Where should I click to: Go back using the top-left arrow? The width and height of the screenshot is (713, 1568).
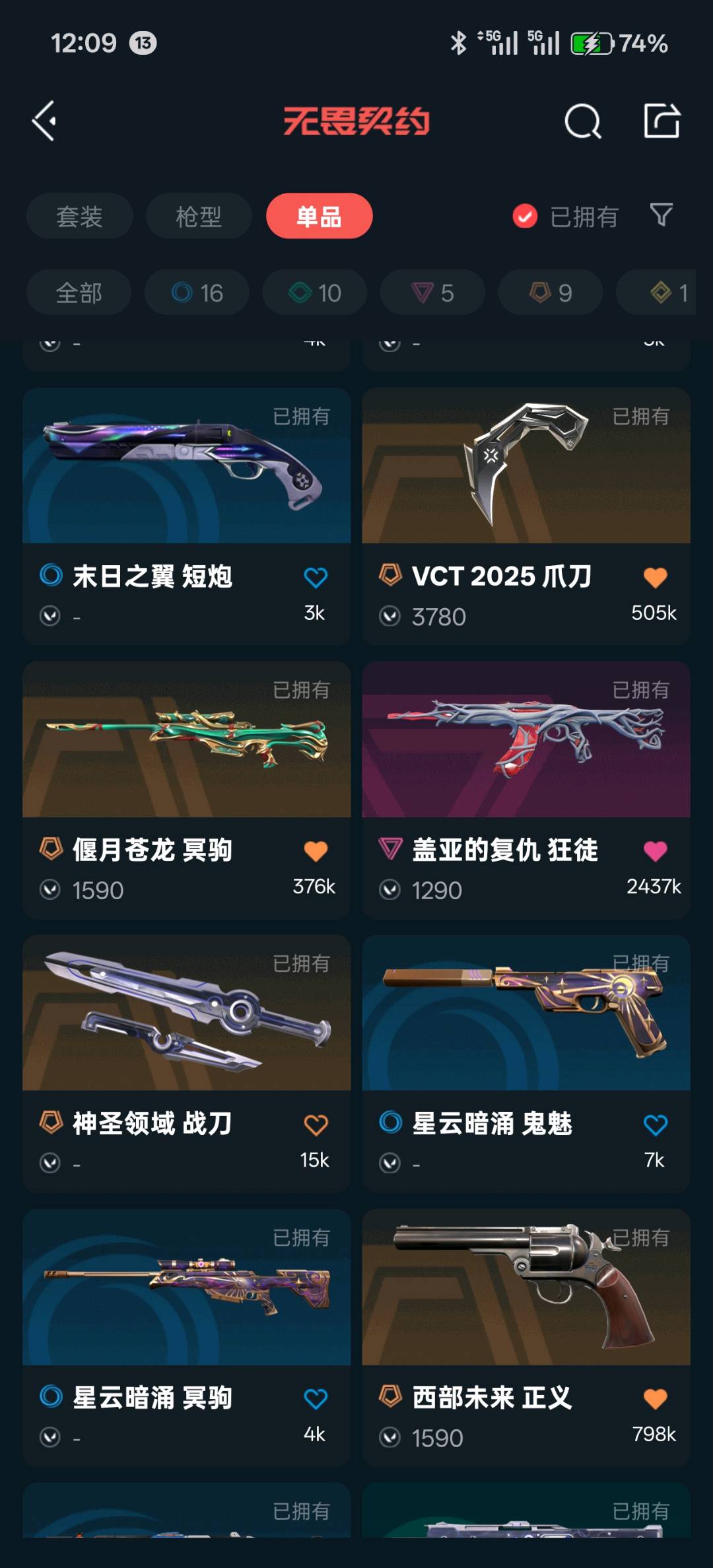pyautogui.click(x=45, y=121)
